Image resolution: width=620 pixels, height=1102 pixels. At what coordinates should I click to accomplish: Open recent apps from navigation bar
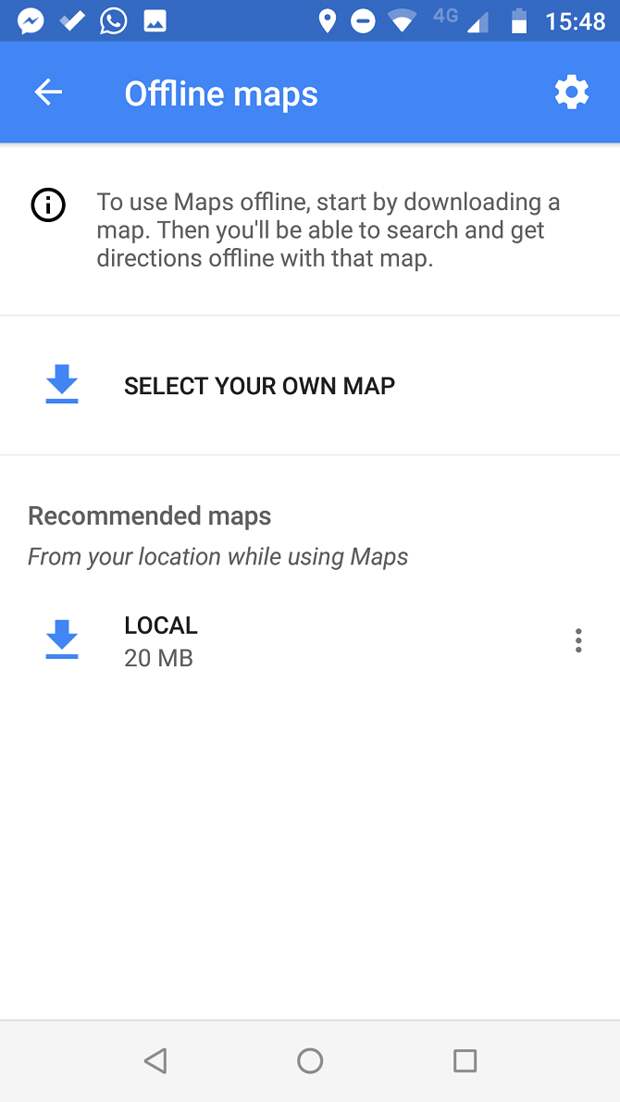pyautogui.click(x=465, y=1061)
